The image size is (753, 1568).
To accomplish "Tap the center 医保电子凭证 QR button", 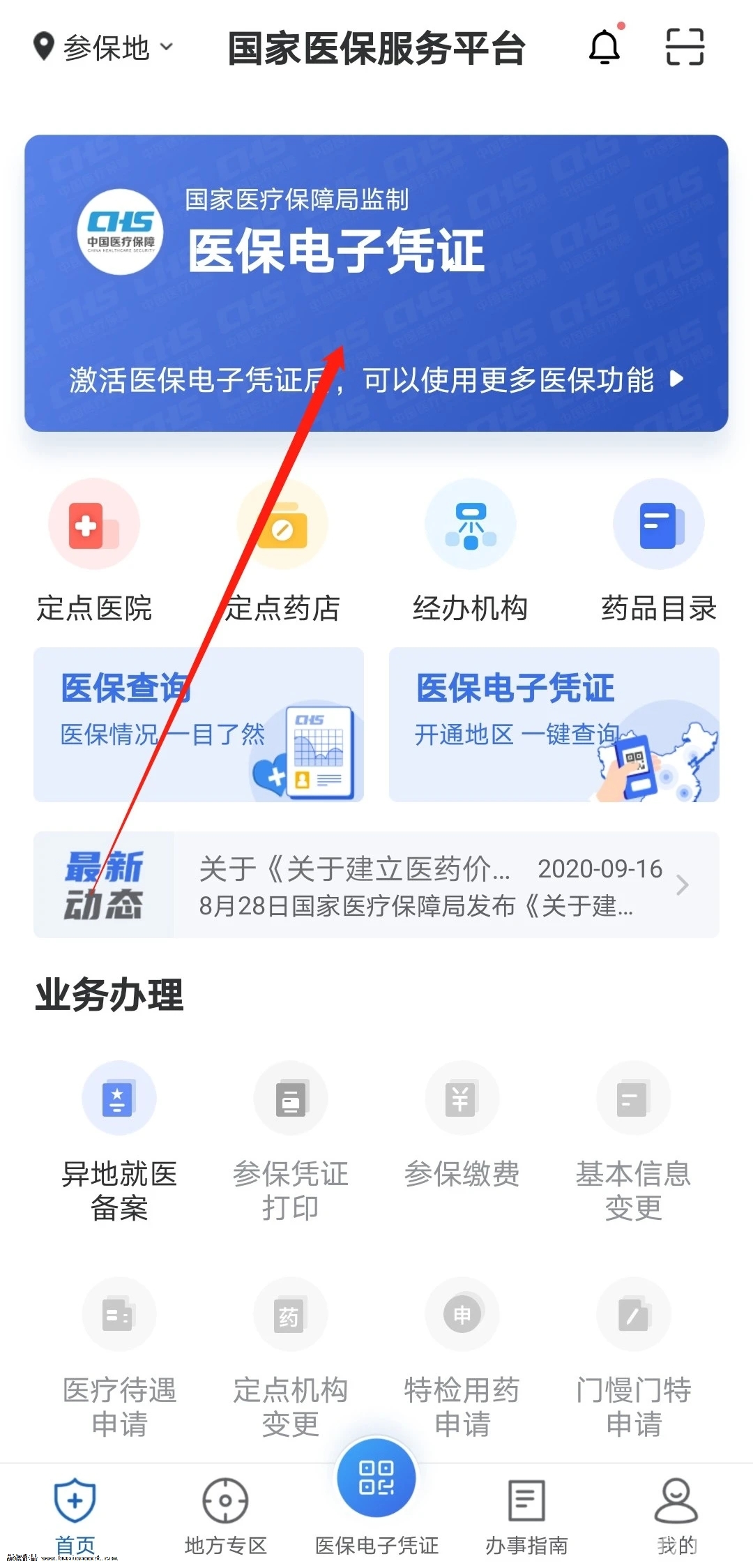I will (376, 1479).
